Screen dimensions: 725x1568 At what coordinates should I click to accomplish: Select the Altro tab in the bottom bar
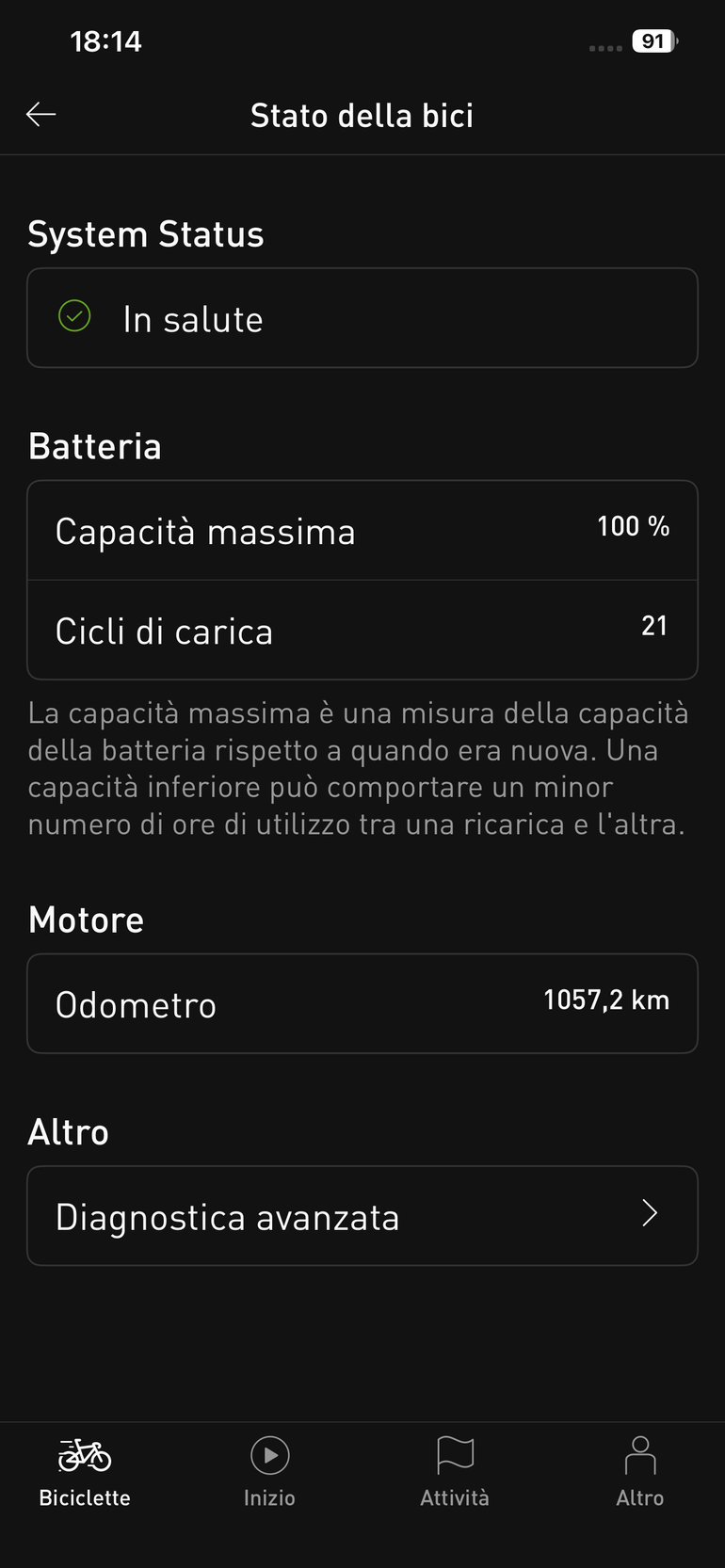pos(640,1472)
